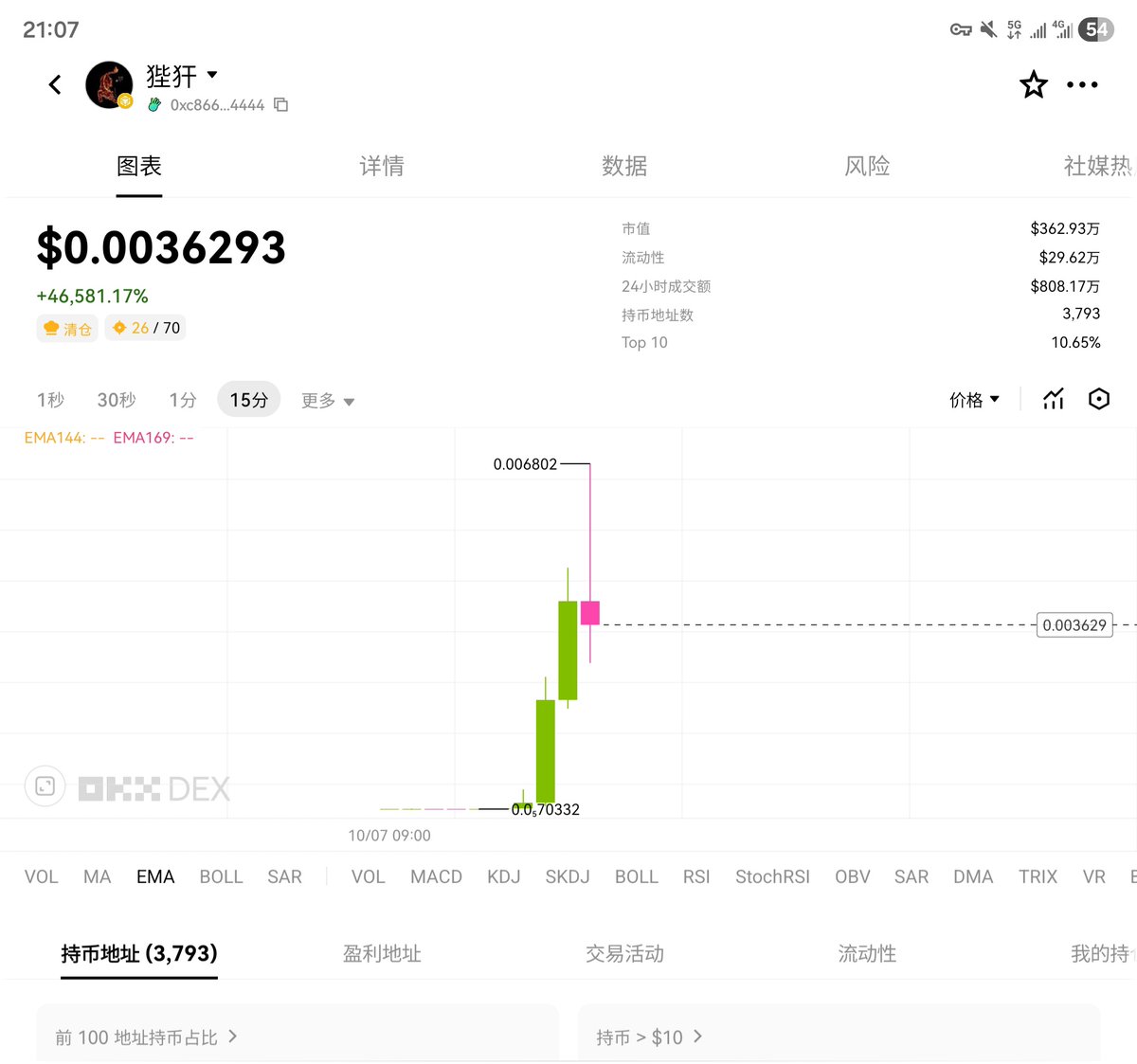Image resolution: width=1137 pixels, height=1064 pixels.
Task: Switch to the 盈利地址 tab
Action: 382,953
